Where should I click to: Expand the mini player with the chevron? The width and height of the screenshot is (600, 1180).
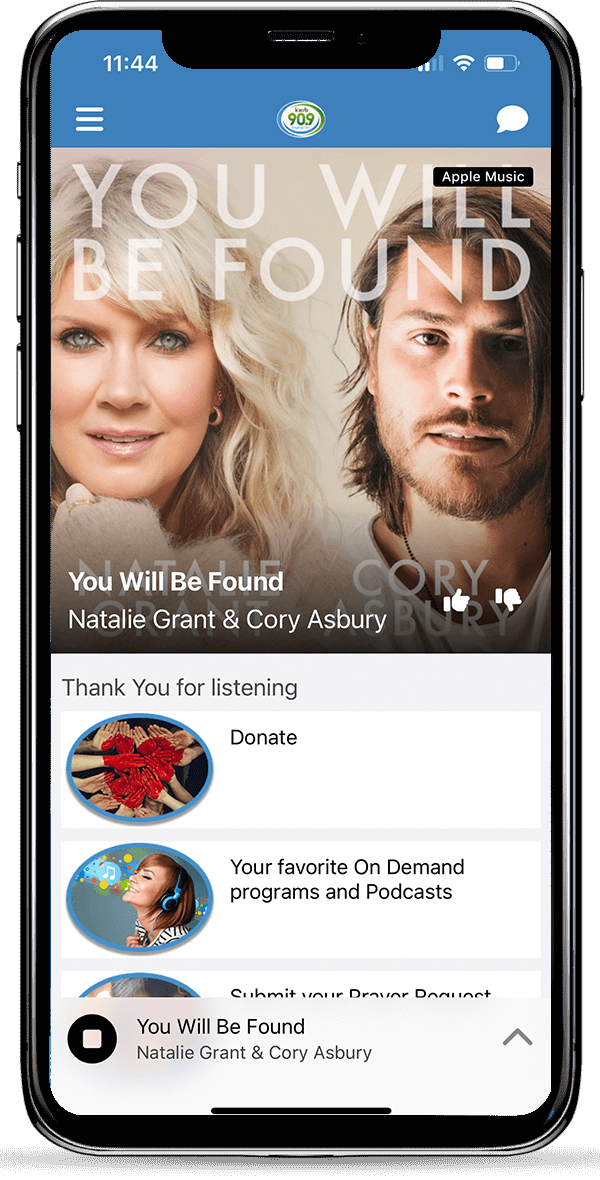(517, 1038)
